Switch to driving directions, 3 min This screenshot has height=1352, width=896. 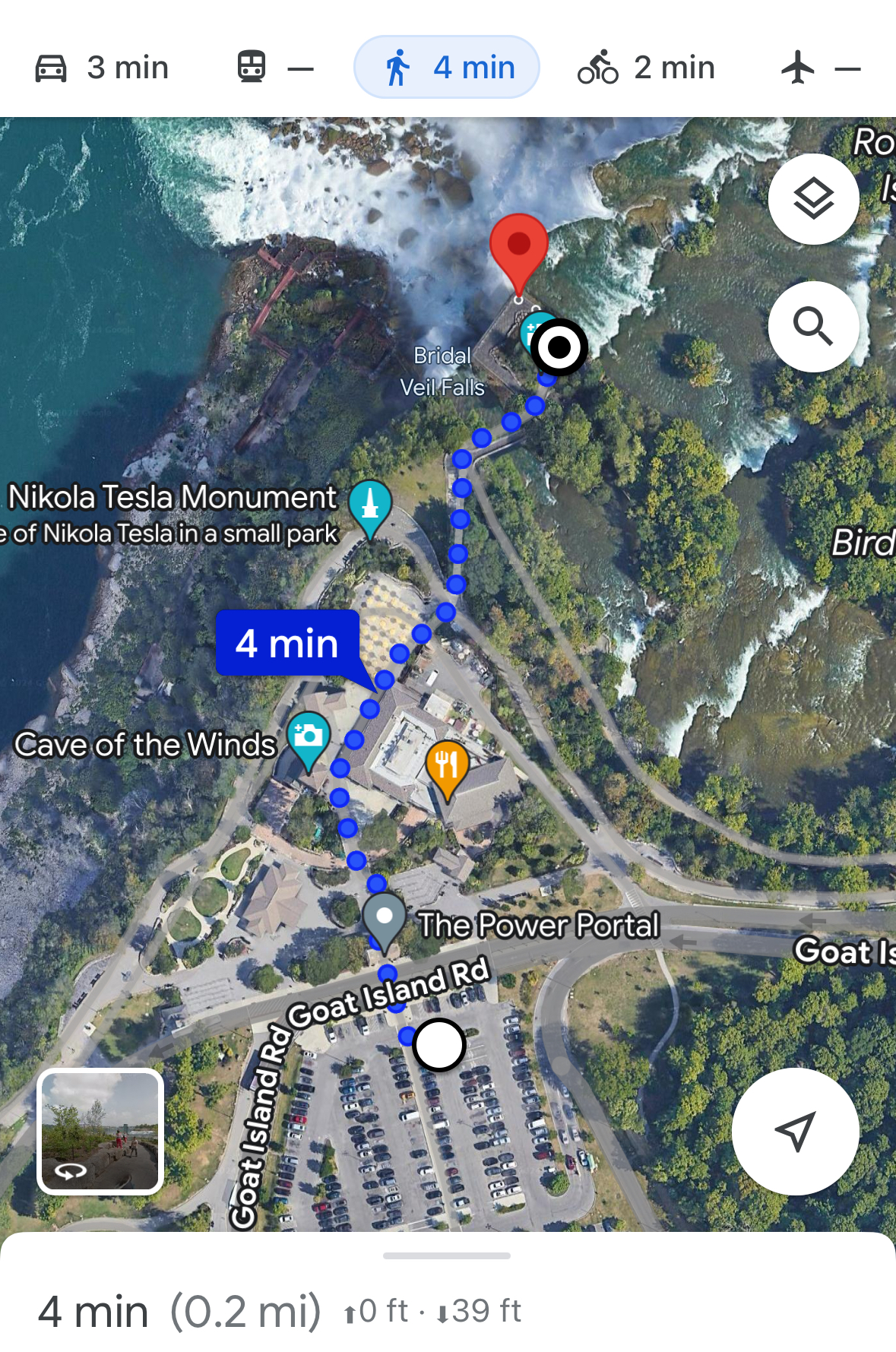click(102, 68)
